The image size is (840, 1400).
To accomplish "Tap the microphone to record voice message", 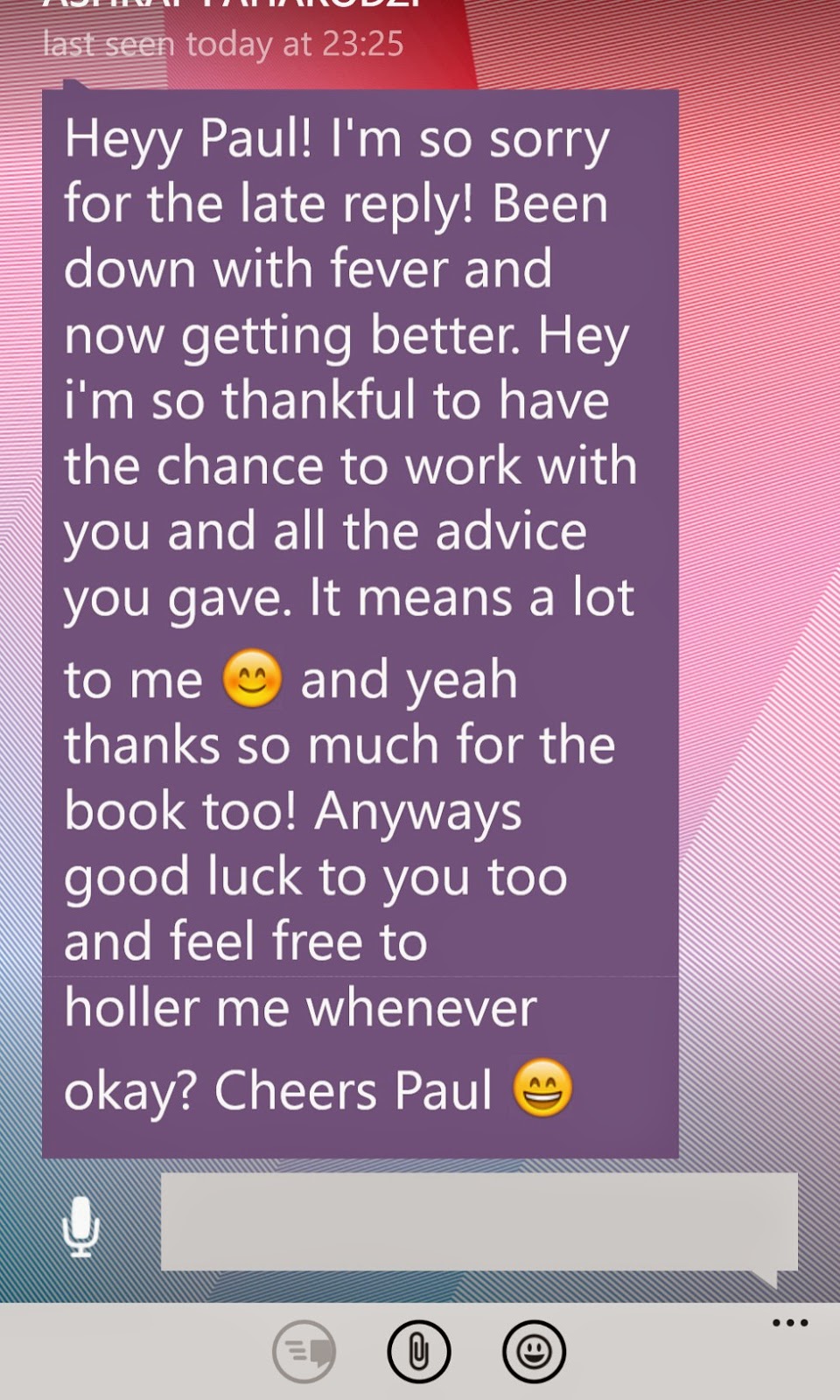I will click(x=80, y=1227).
